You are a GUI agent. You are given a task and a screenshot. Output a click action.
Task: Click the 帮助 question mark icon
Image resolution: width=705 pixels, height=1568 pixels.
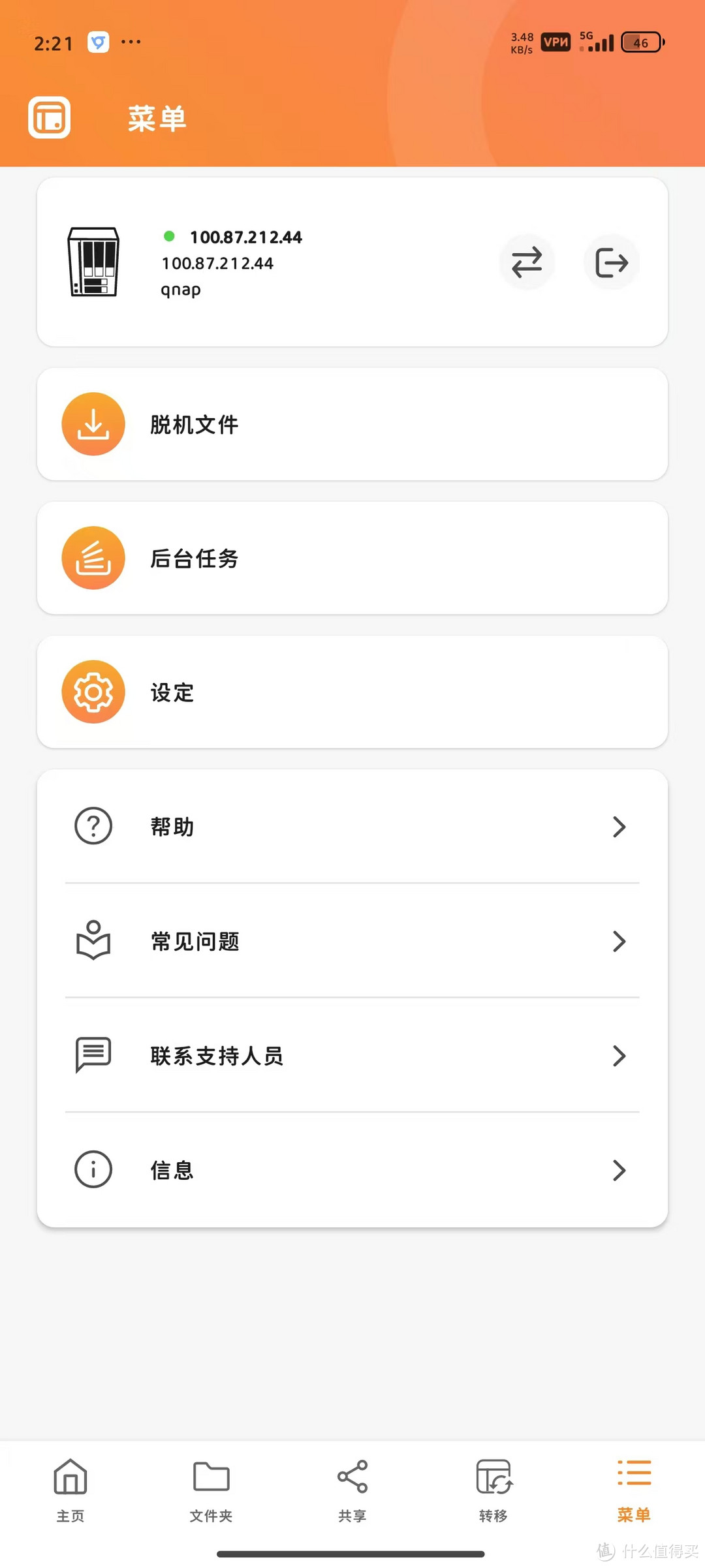(x=93, y=826)
